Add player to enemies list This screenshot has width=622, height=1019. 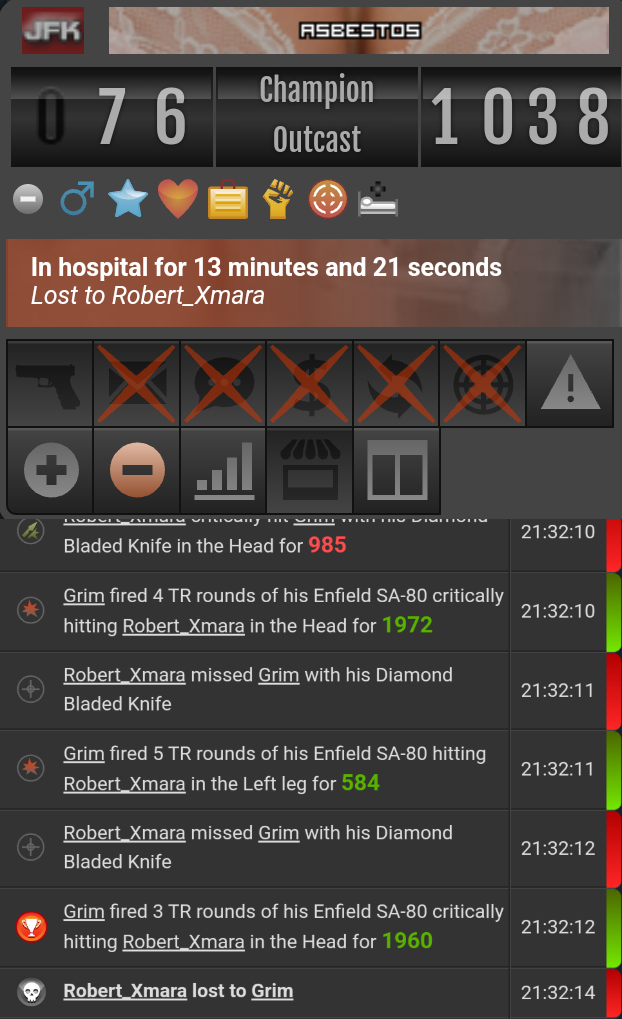(x=136, y=470)
